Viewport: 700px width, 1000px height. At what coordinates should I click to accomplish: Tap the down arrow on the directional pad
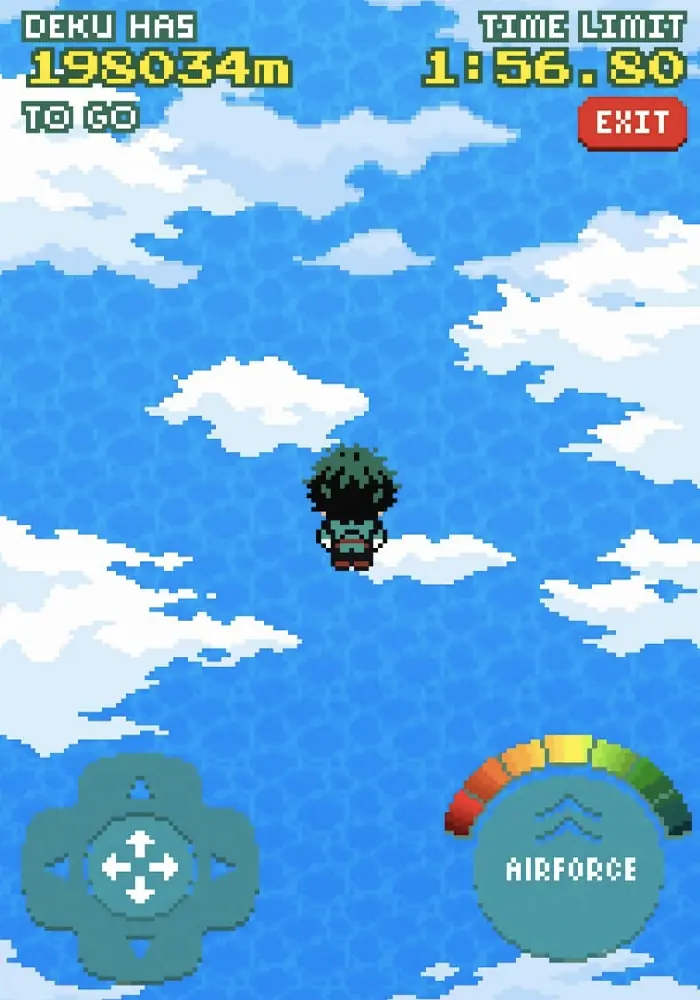[x=140, y=946]
